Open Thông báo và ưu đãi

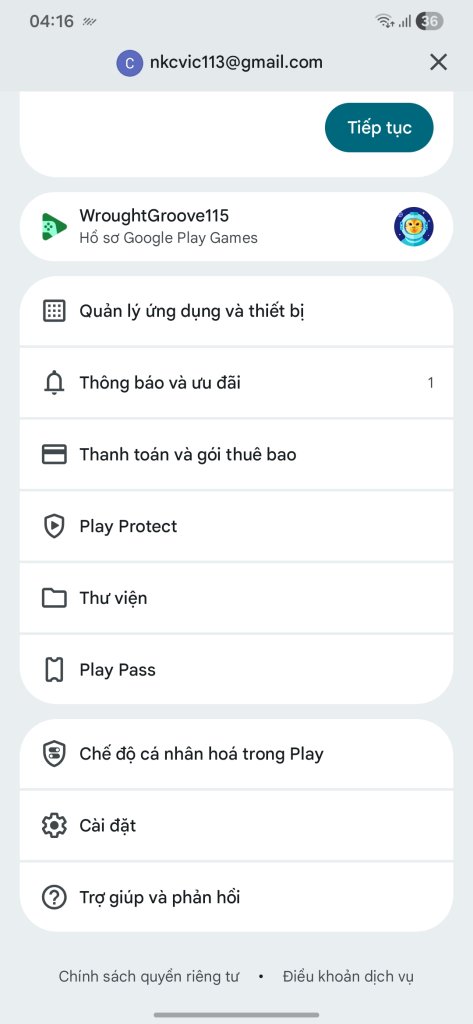click(236, 383)
